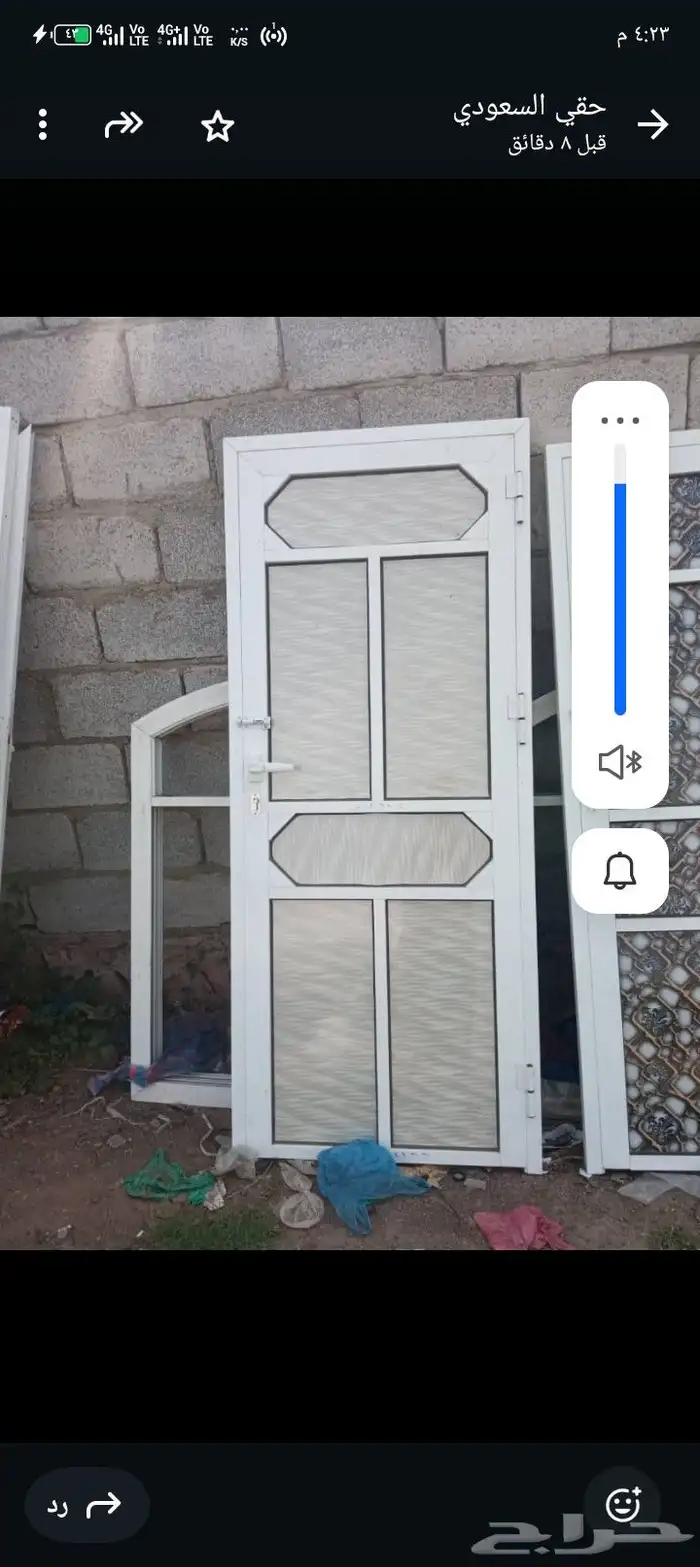The width and height of the screenshot is (700, 1567).
Task: Open volume panel's three-dot settings
Action: (x=620, y=420)
